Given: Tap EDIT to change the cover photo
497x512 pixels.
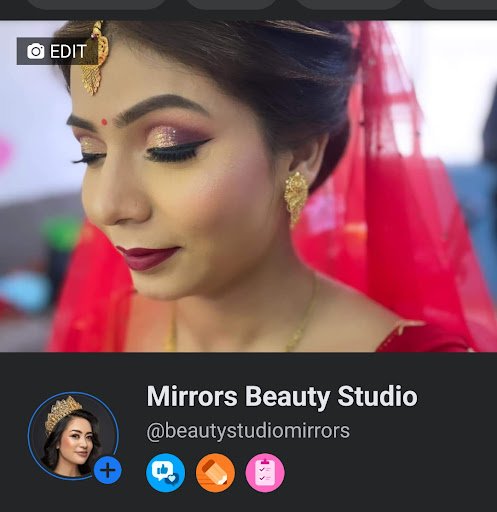Looking at the screenshot, I should (57, 51).
